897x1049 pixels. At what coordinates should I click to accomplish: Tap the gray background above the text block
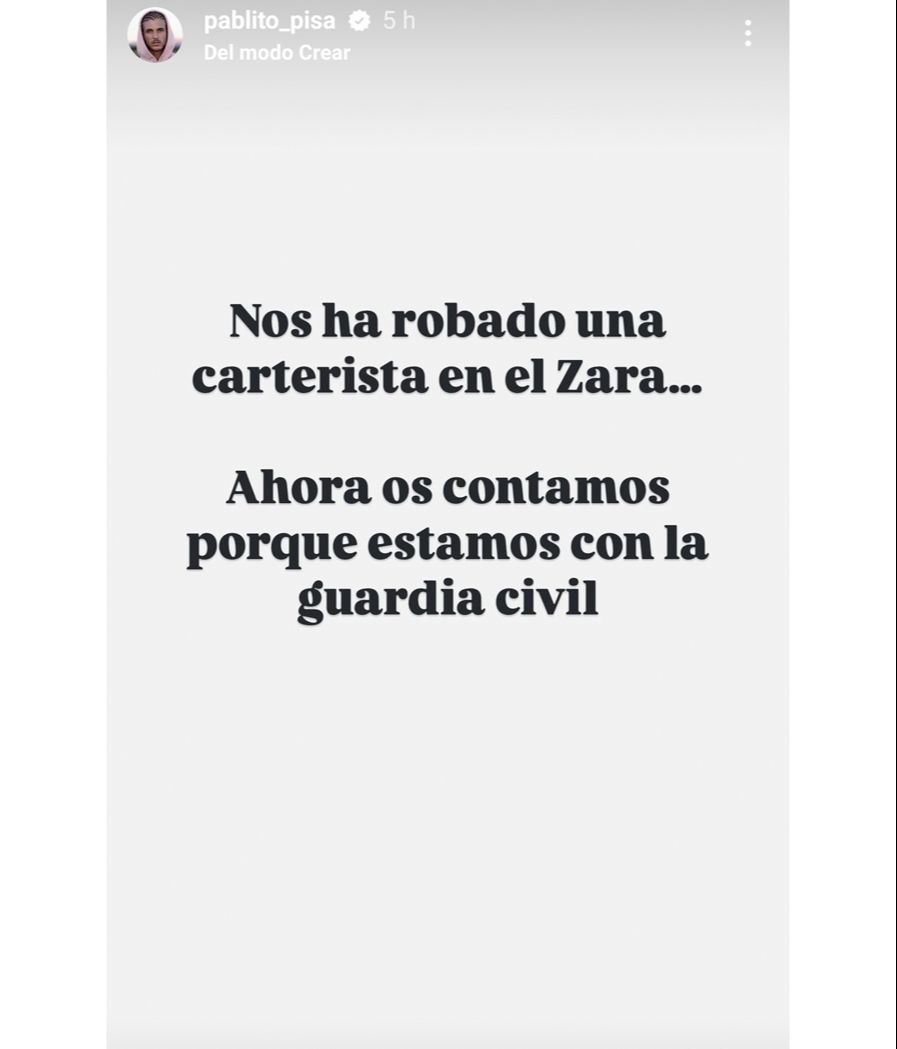pyautogui.click(x=448, y=180)
